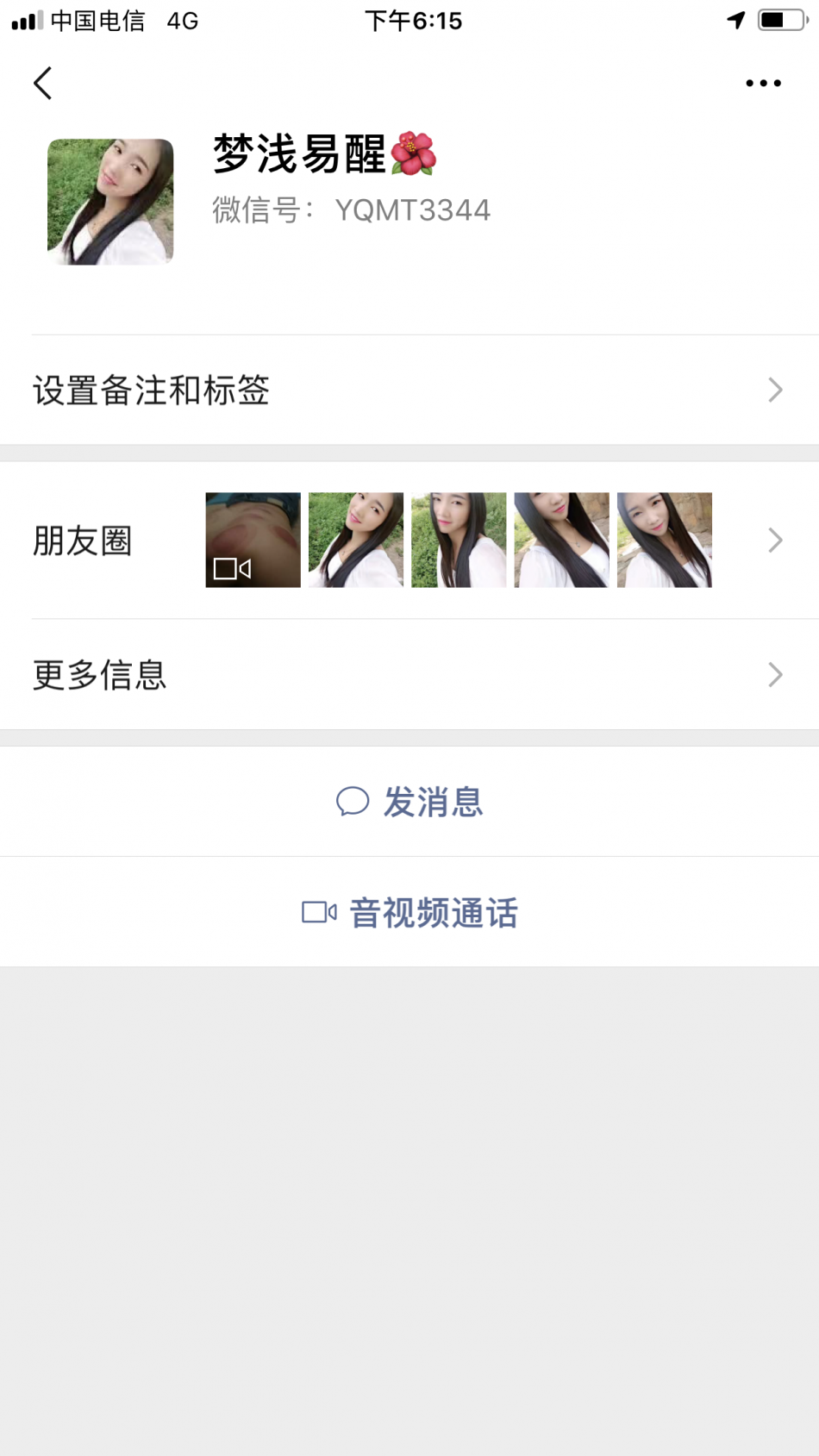Start 音视频通话 call

tap(409, 913)
